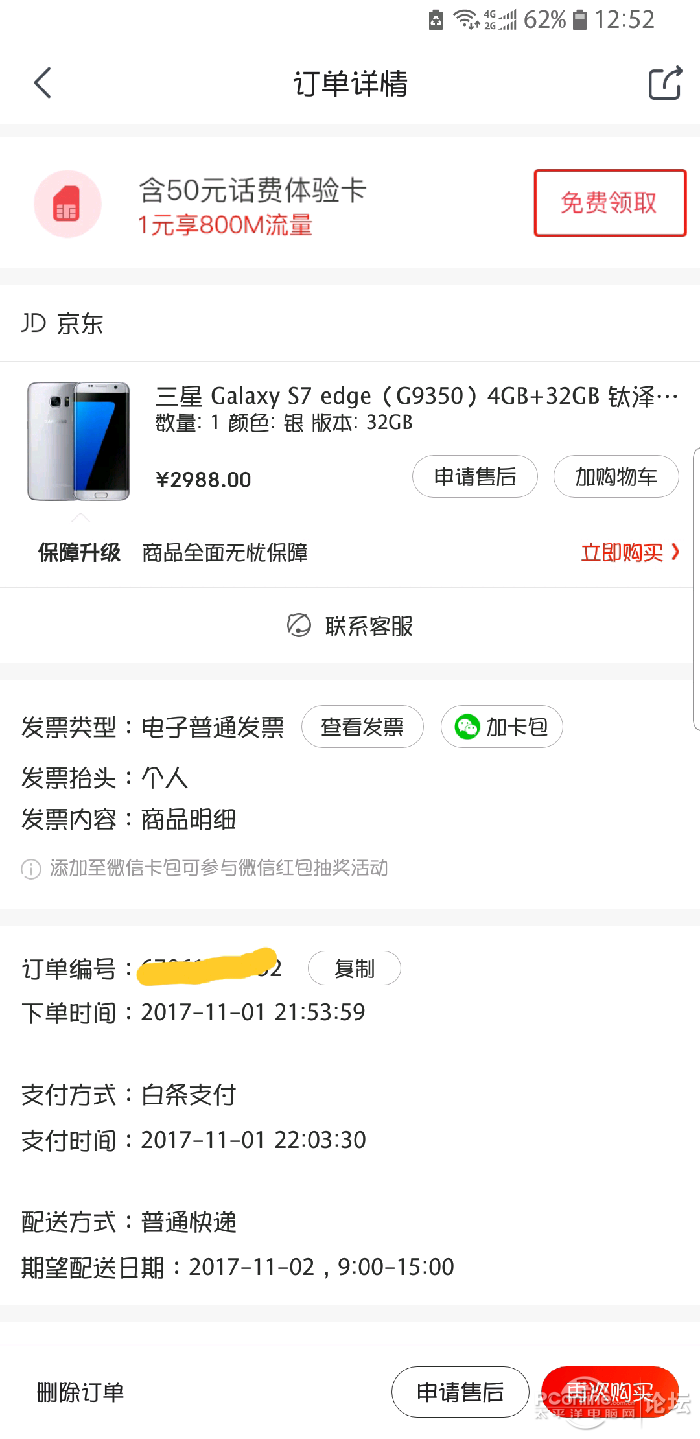Open the Samsung Galaxy S7 edge product
700x1439 pixels.
click(x=417, y=397)
